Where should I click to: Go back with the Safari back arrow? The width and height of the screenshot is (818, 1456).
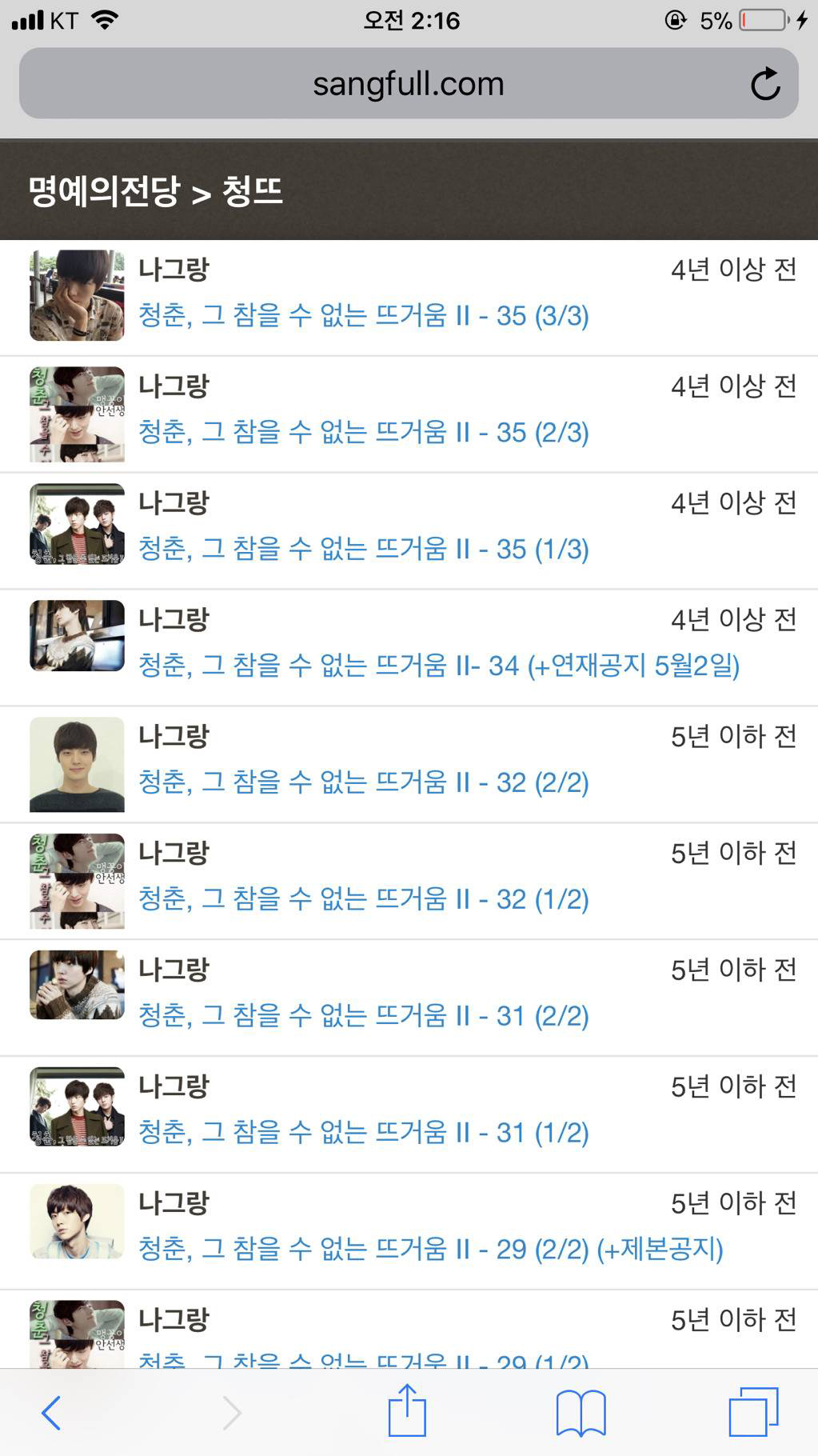(x=51, y=1413)
